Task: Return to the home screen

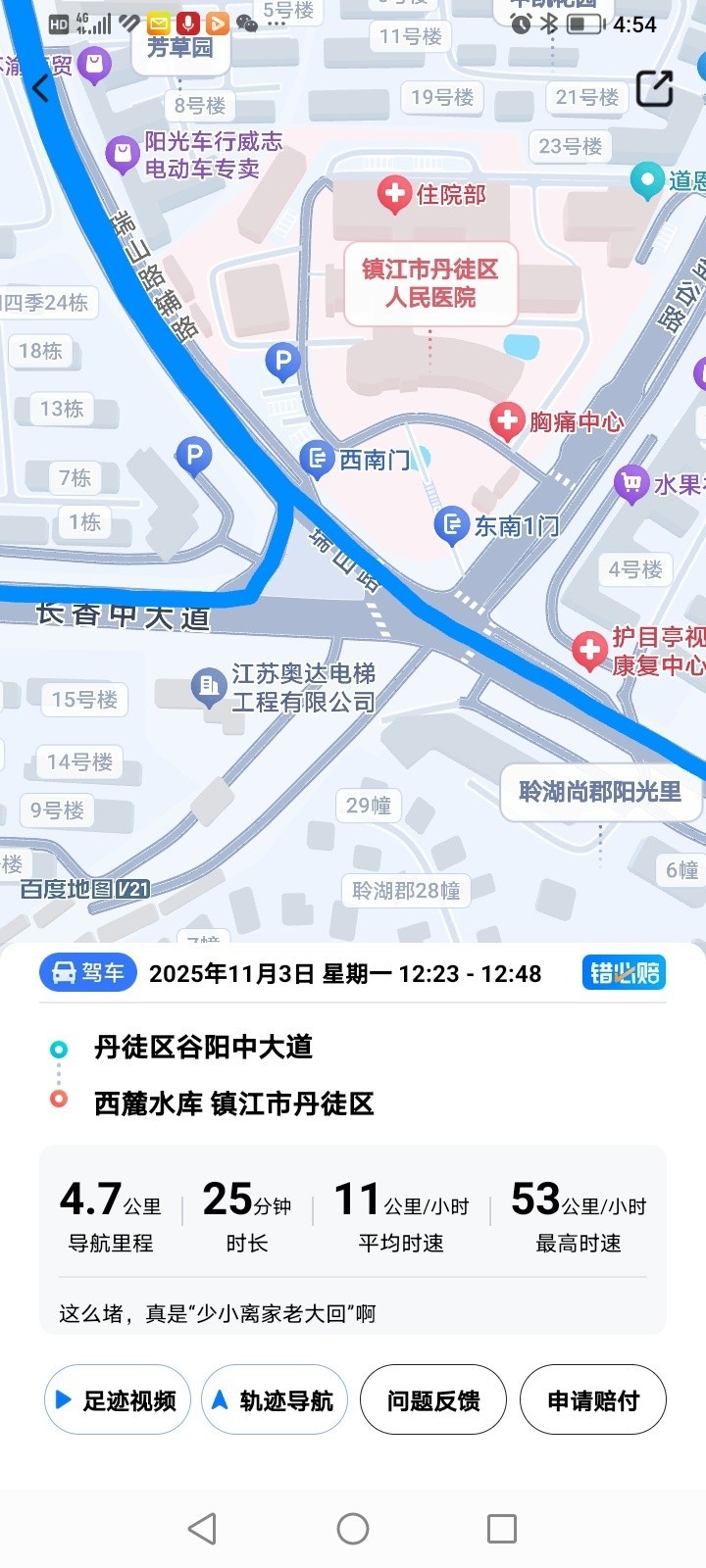Action: click(353, 1528)
